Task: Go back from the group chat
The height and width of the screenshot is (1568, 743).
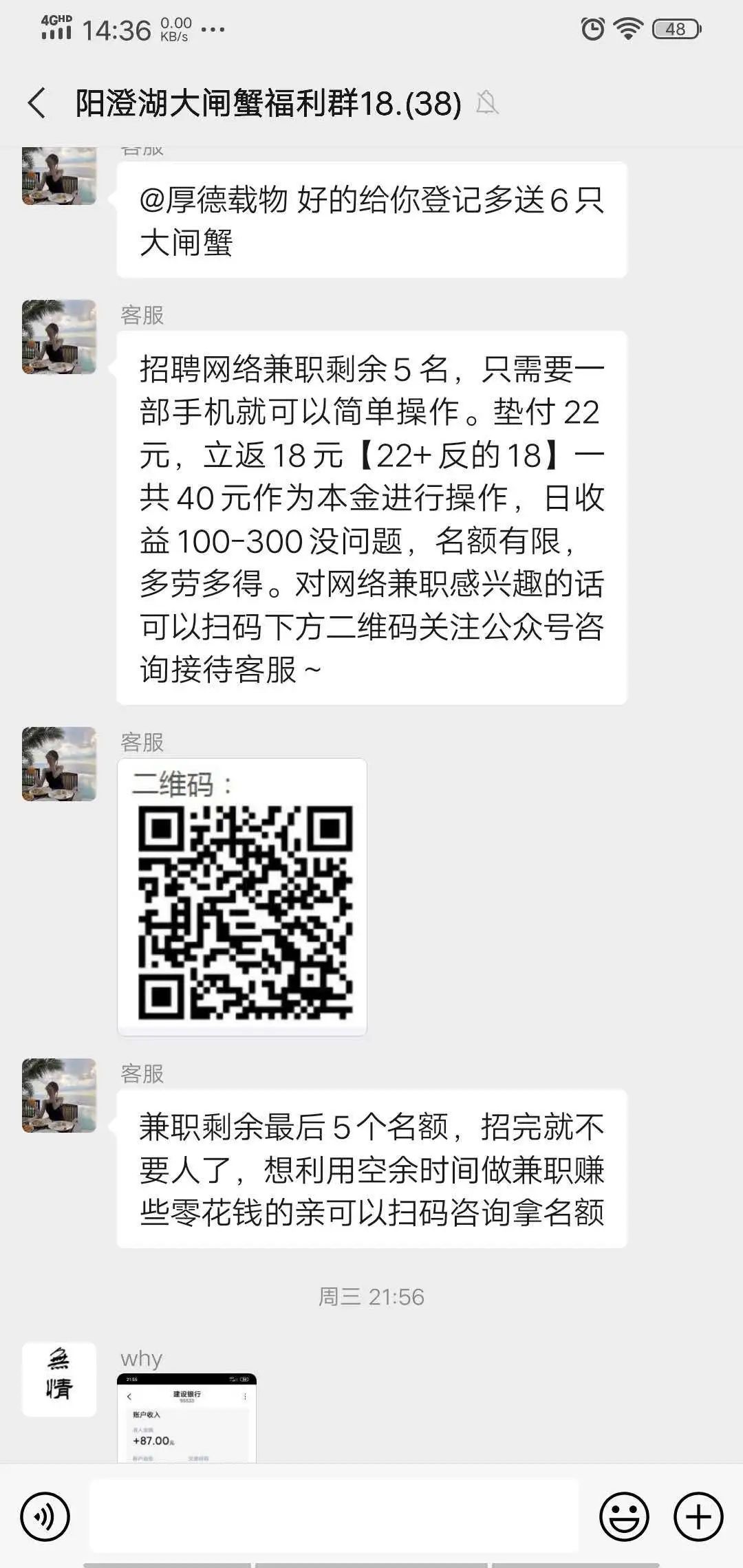Action: pyautogui.click(x=37, y=103)
